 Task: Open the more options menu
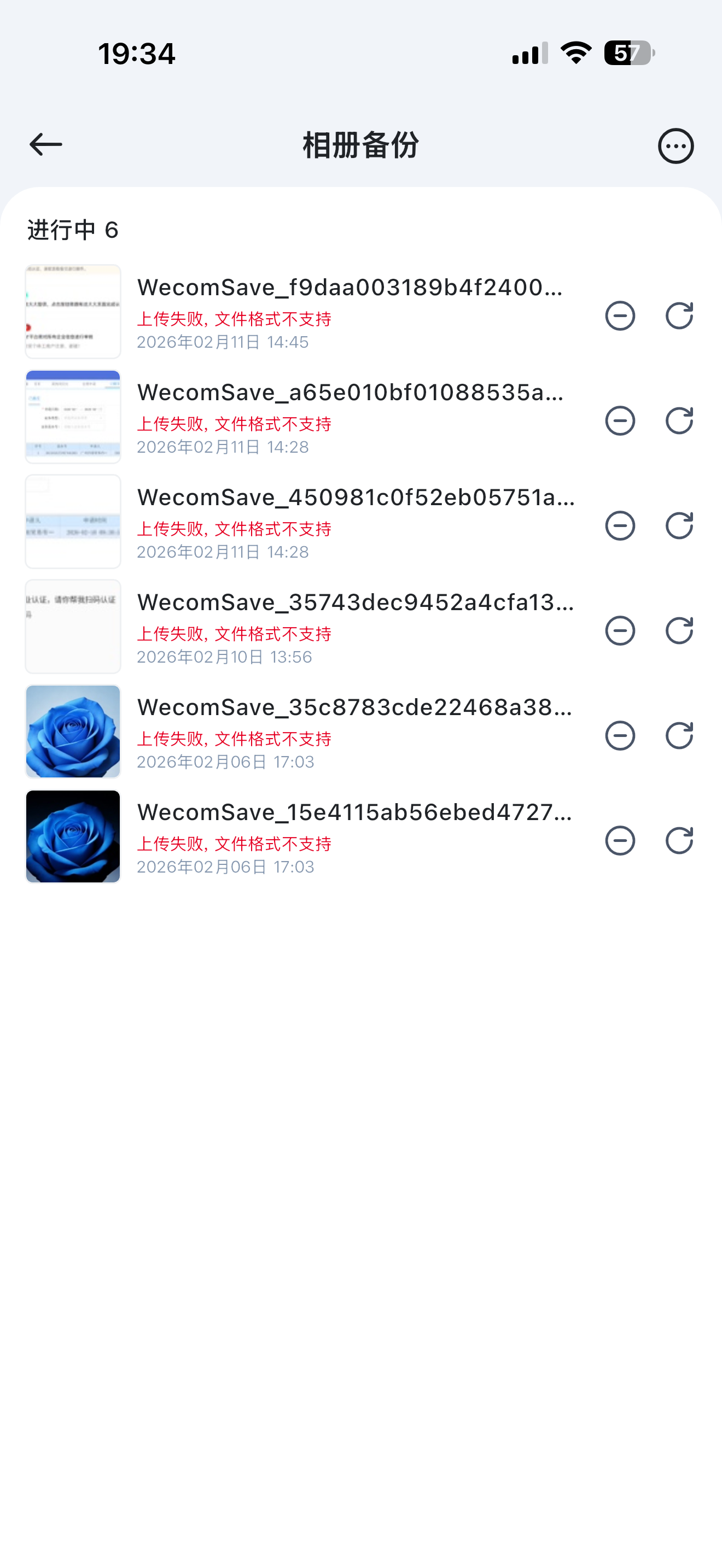(x=675, y=146)
